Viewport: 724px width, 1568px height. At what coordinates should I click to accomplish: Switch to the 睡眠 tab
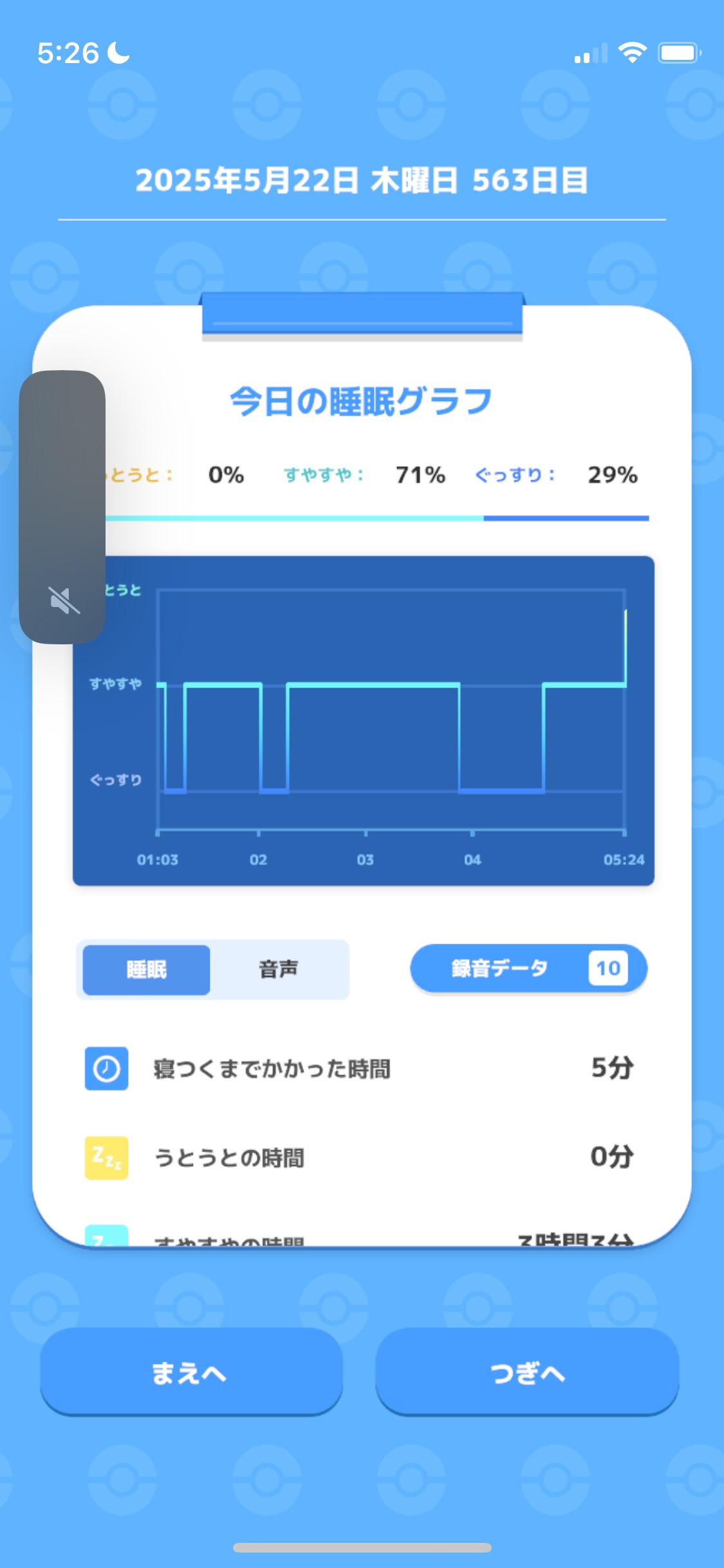click(147, 969)
